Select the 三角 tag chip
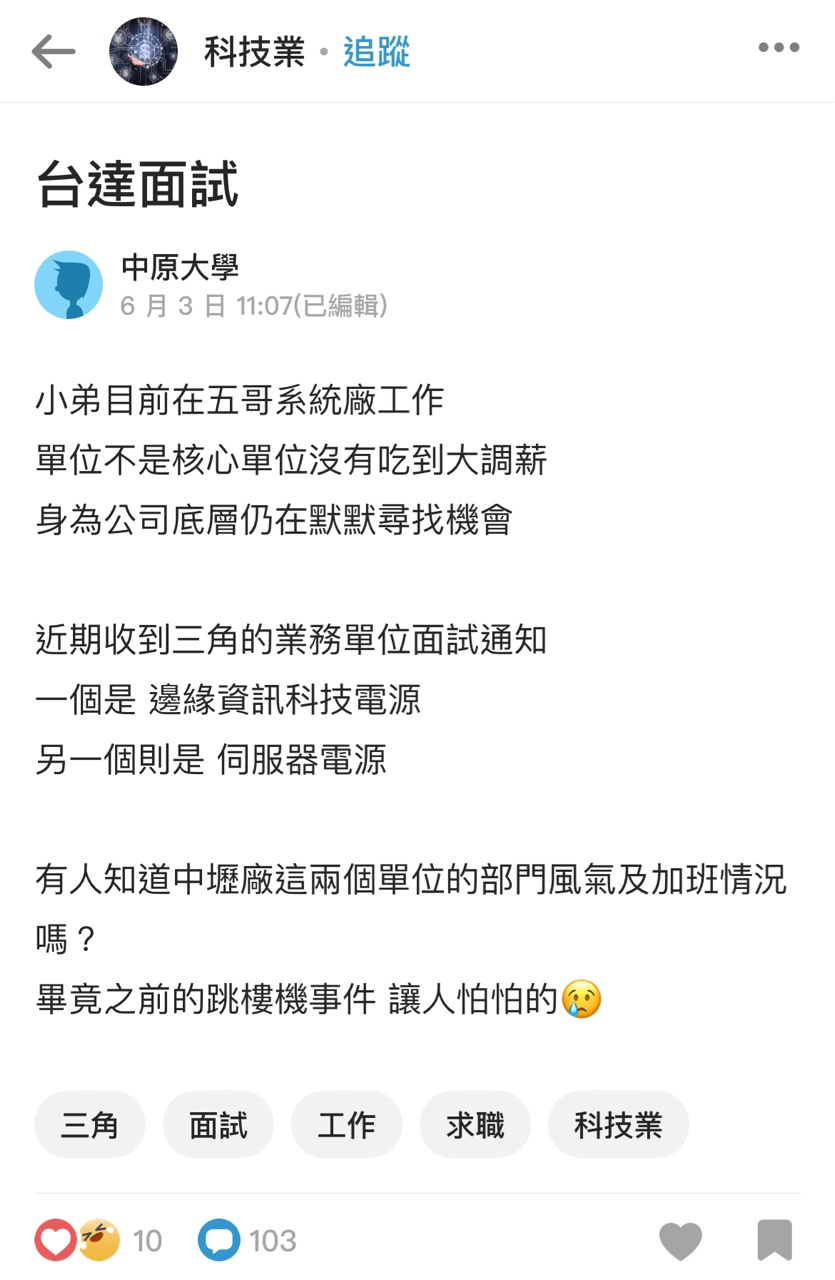835x1280 pixels. pyautogui.click(x=90, y=1125)
